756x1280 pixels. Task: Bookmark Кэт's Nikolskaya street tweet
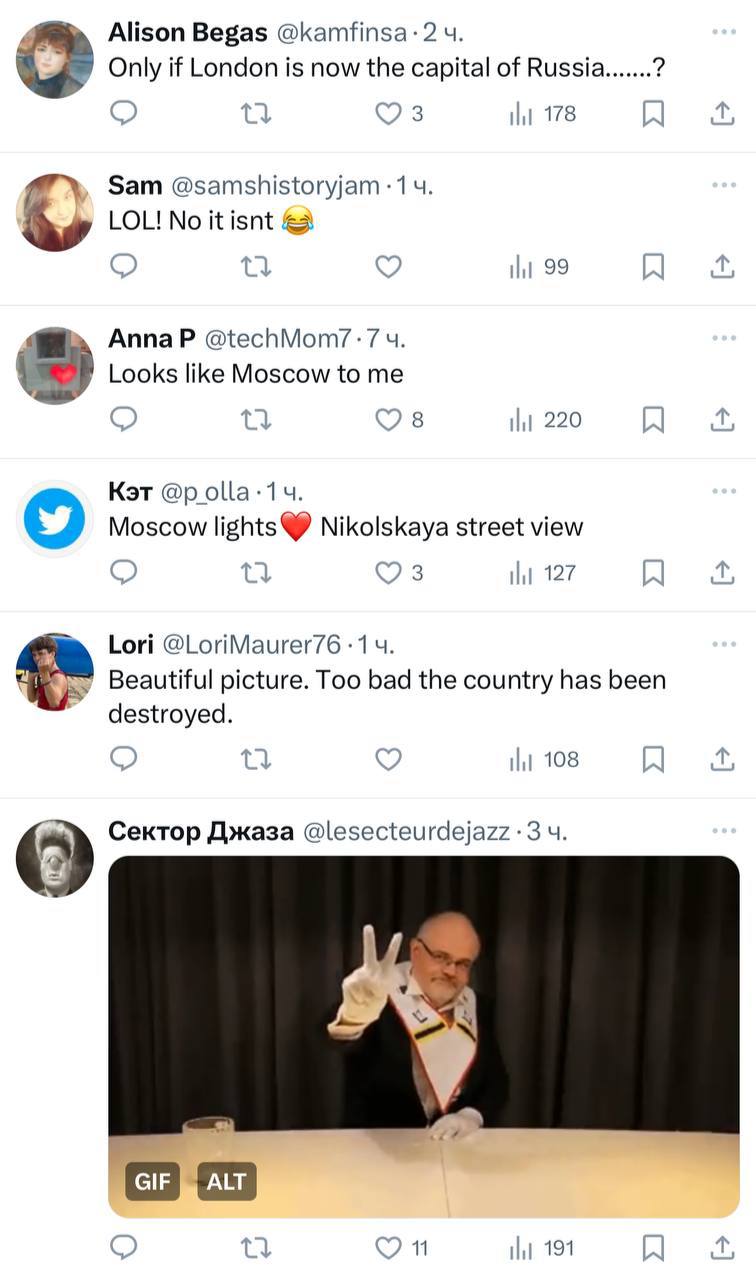[653, 573]
